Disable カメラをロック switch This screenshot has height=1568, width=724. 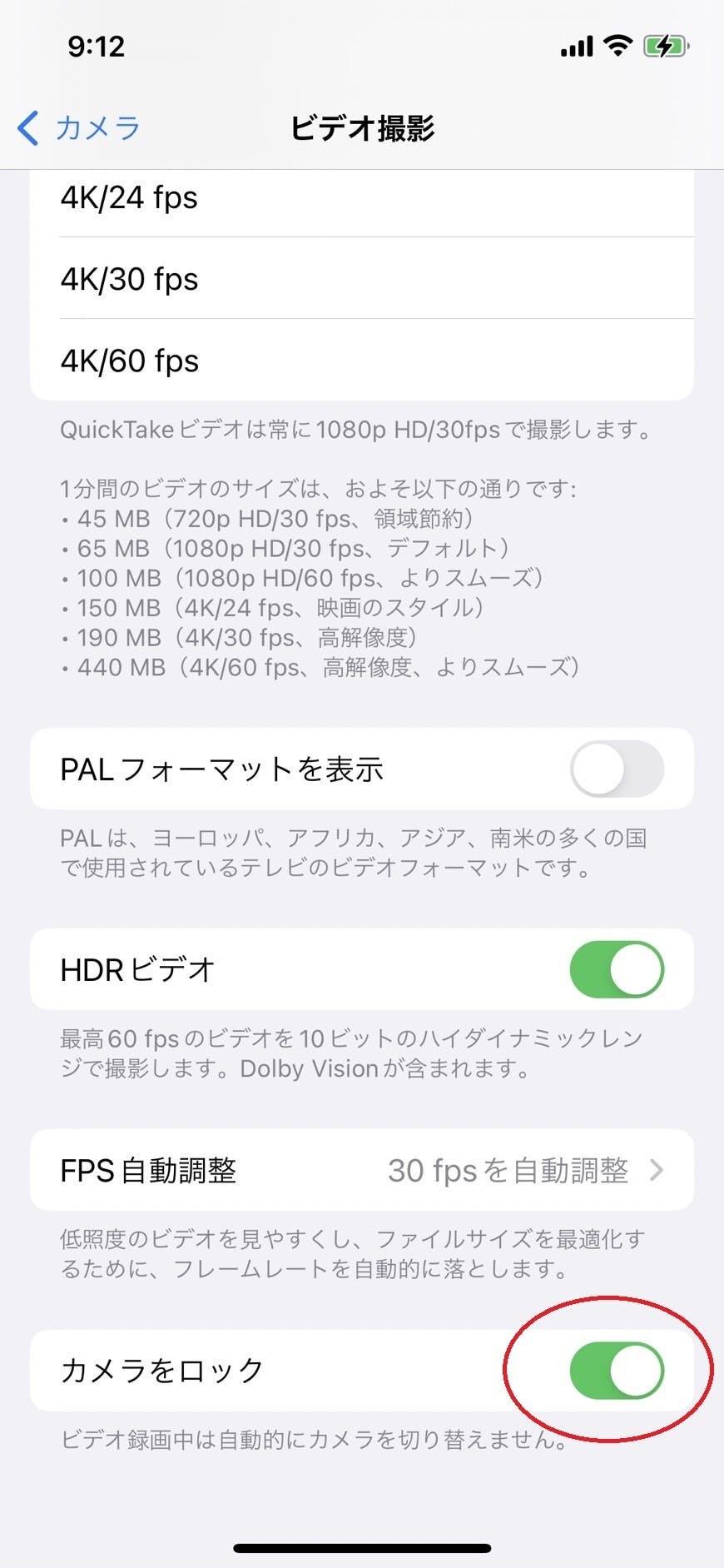(617, 1370)
